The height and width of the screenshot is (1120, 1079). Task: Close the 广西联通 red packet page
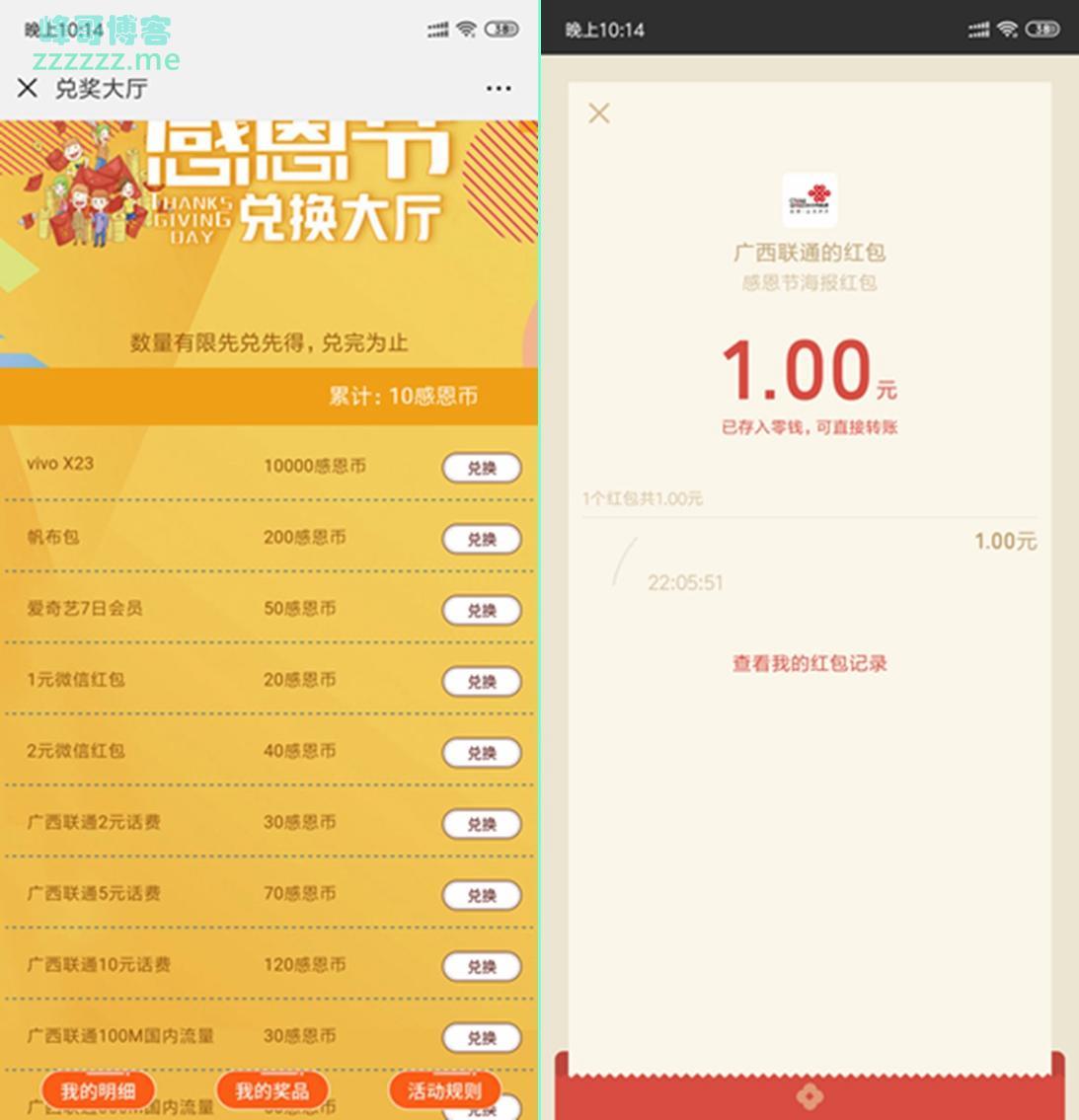click(x=599, y=113)
